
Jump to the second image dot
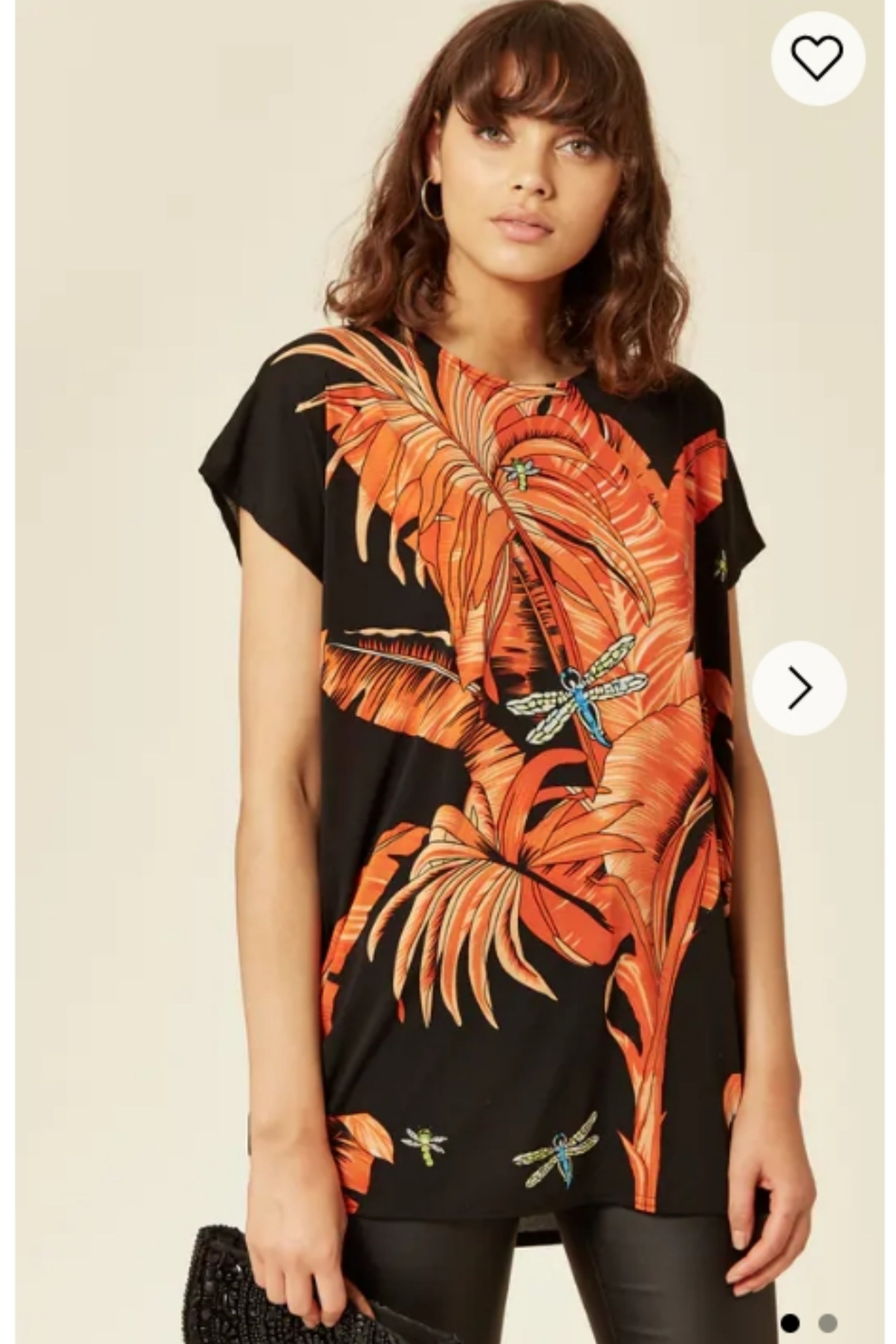[x=827, y=1322]
